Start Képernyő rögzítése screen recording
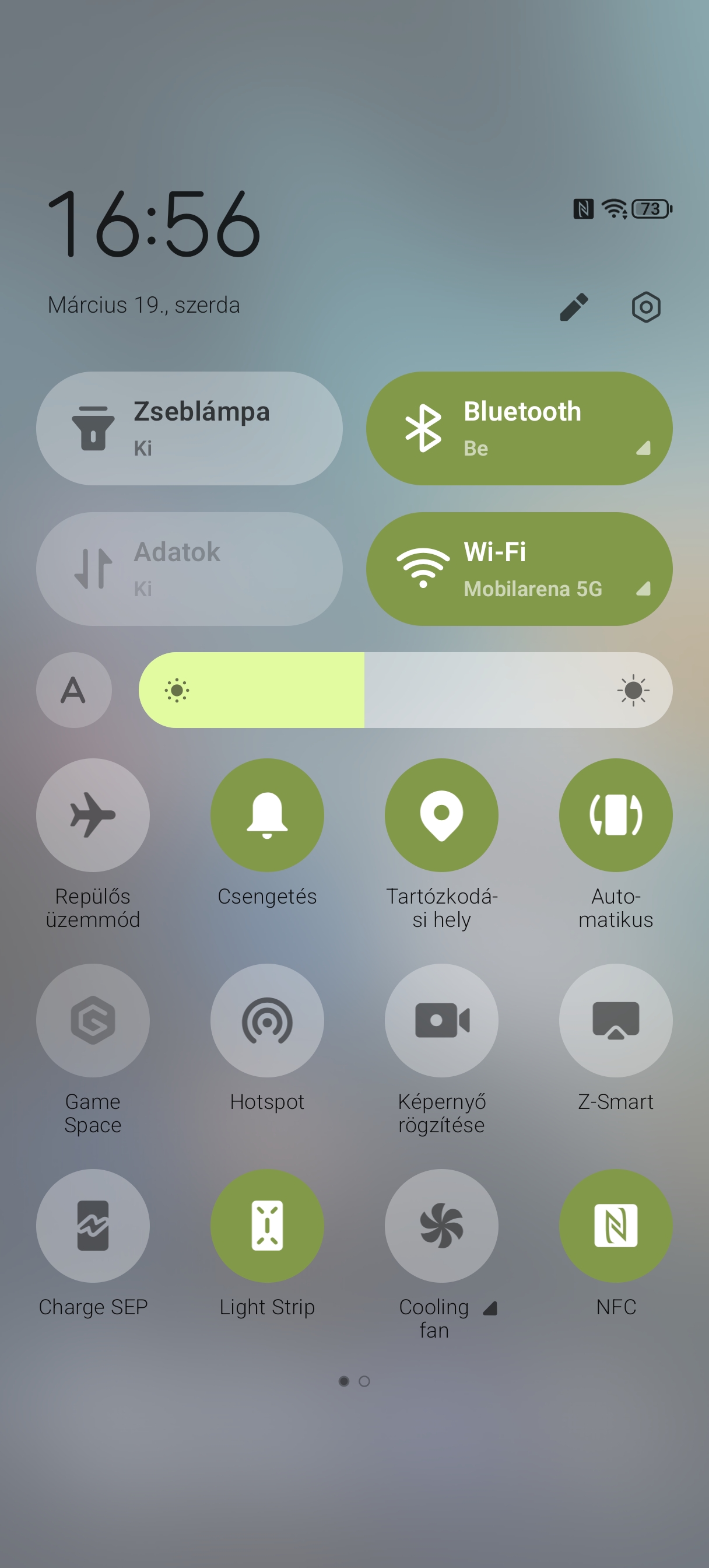709x1568 pixels. click(441, 1020)
